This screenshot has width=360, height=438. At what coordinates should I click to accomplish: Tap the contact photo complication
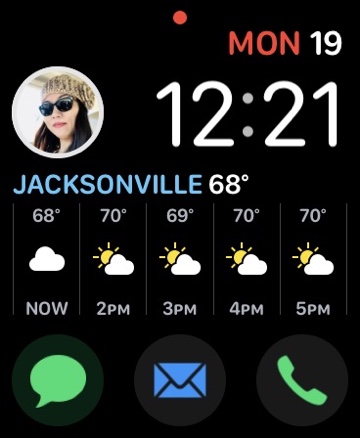click(58, 112)
